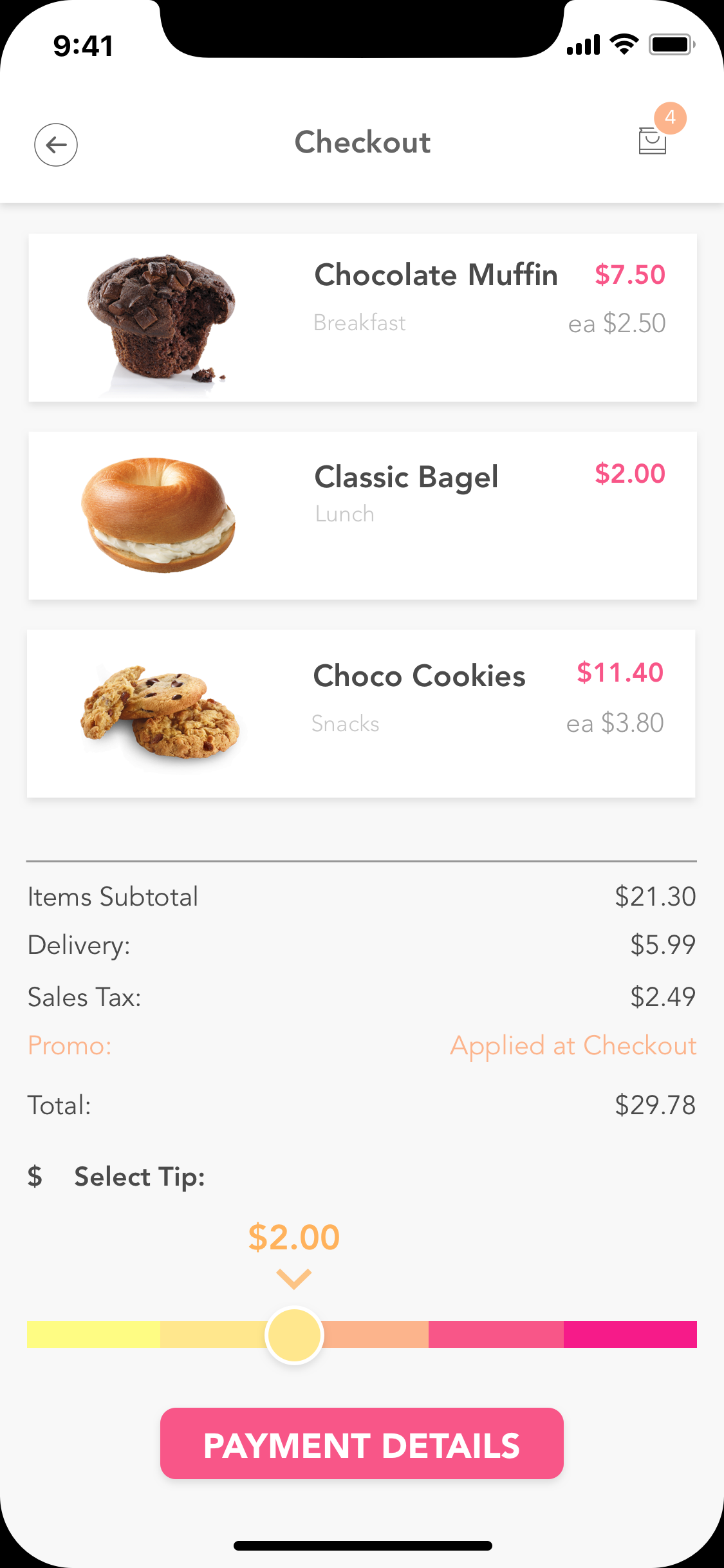
Task: Open the Chocolate Muffin item card
Action: click(363, 318)
